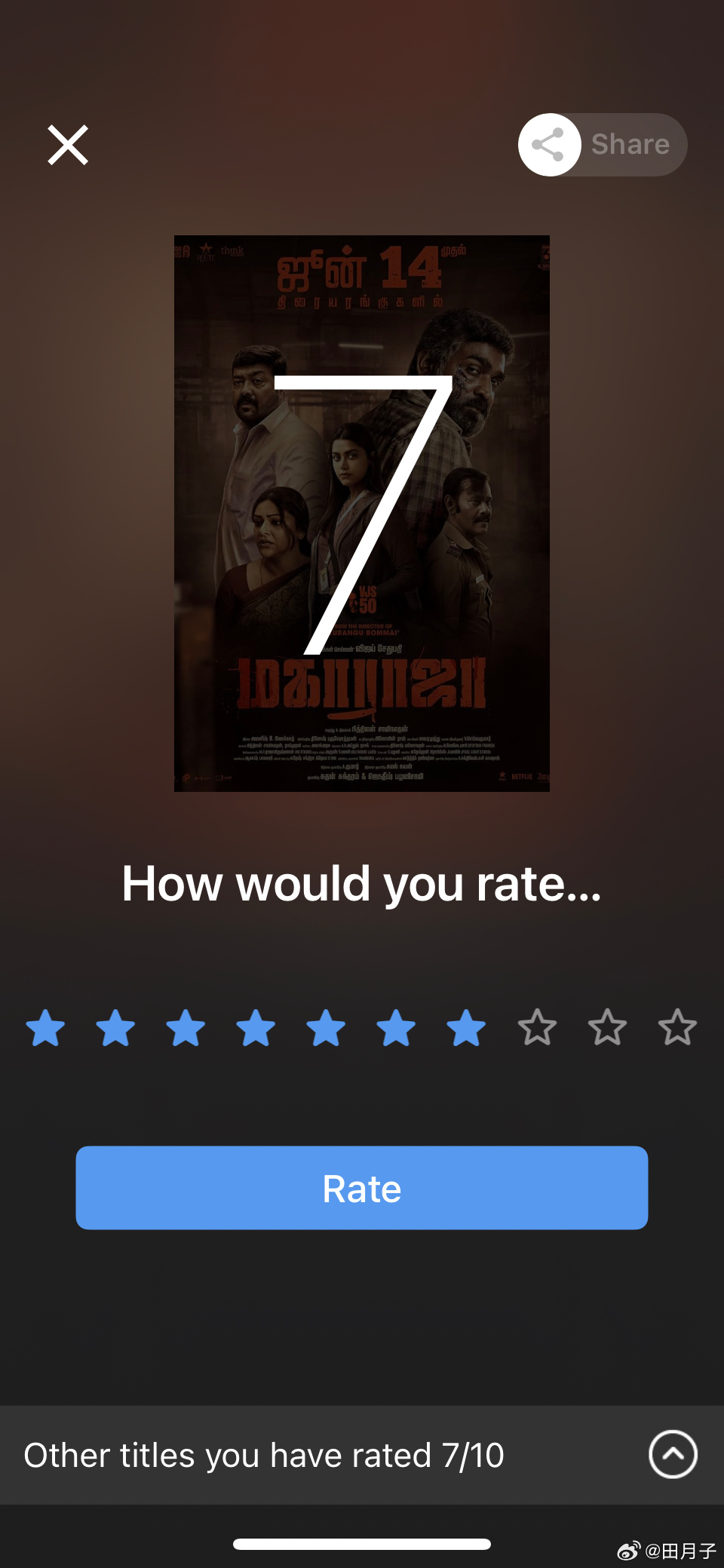Set rating to three stars
The image size is (724, 1568).
pos(186,1027)
